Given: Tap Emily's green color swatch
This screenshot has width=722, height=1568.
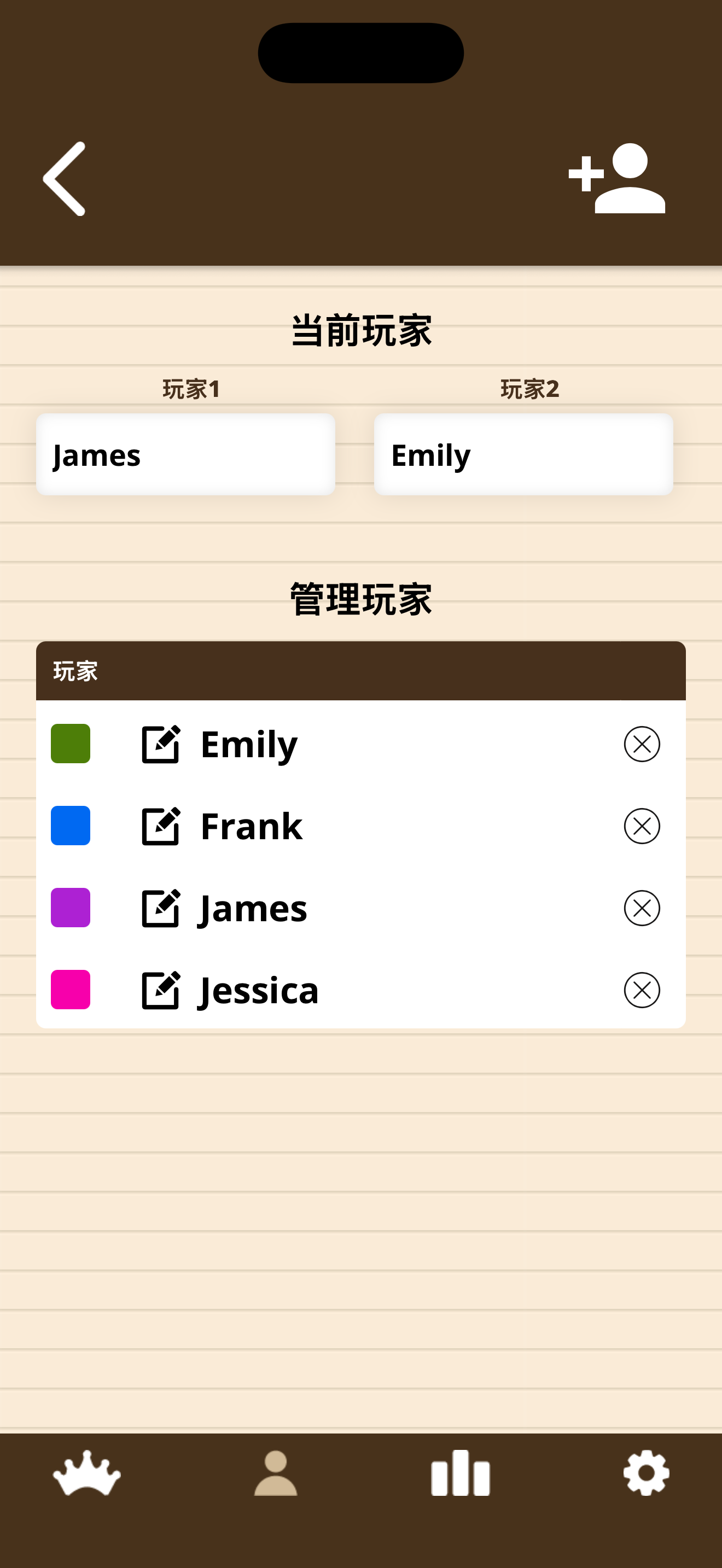Looking at the screenshot, I should (x=71, y=744).
